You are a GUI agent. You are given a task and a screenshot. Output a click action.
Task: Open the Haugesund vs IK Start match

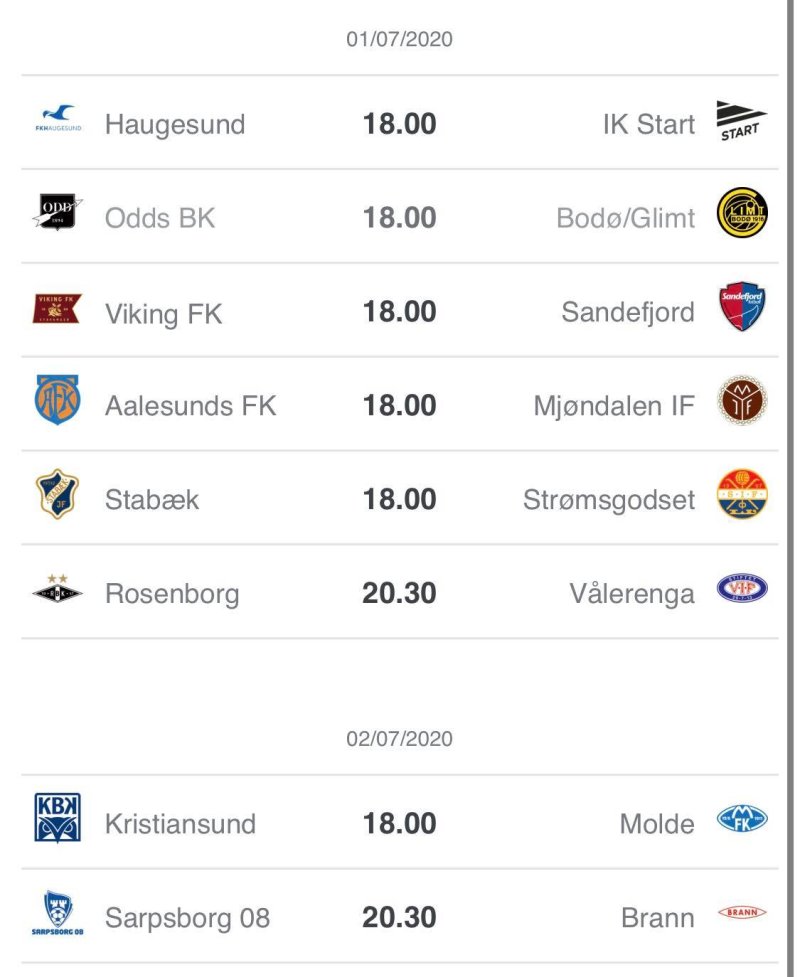[399, 124]
